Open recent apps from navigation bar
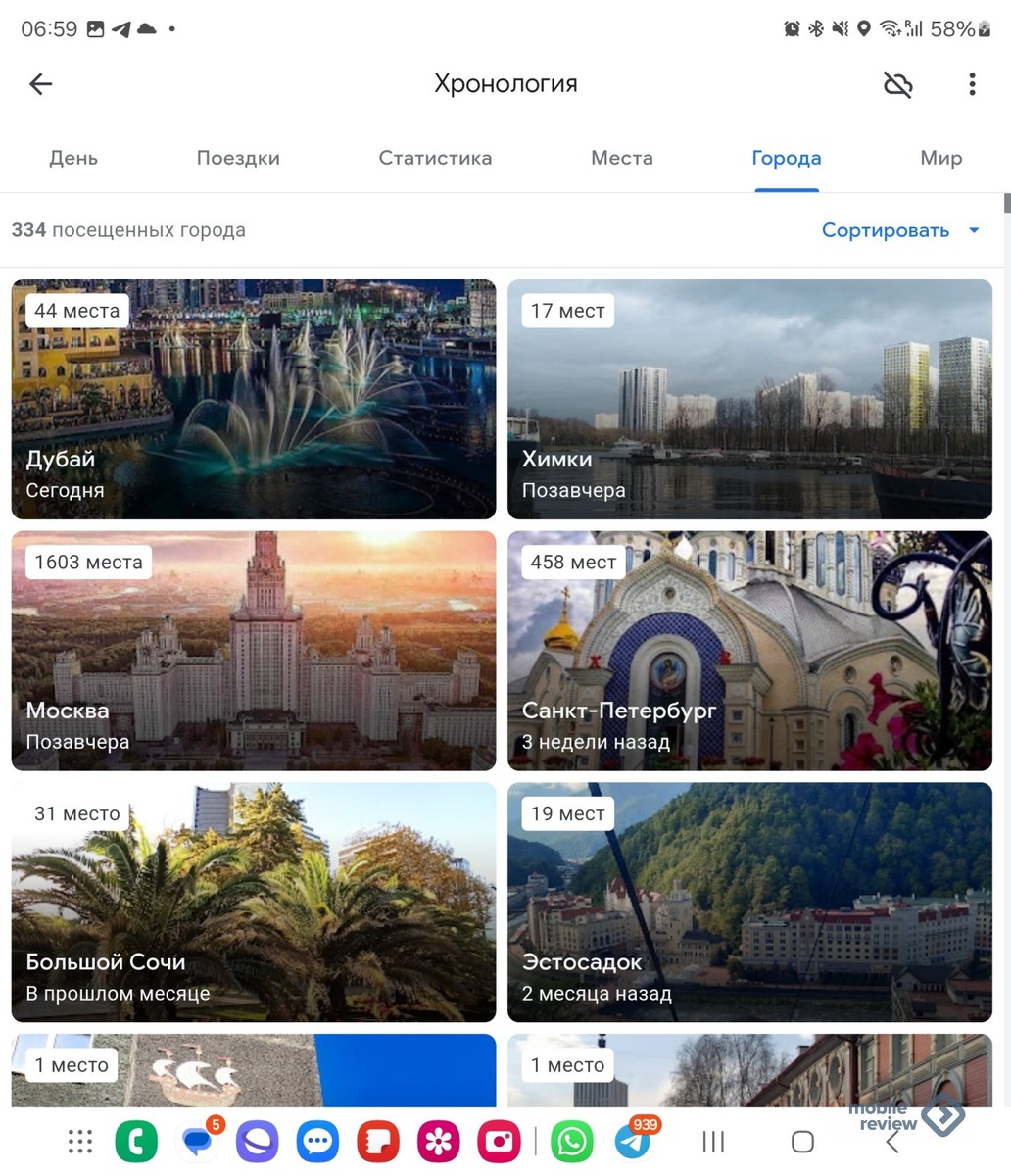This screenshot has width=1011, height=1176. coord(713,1142)
